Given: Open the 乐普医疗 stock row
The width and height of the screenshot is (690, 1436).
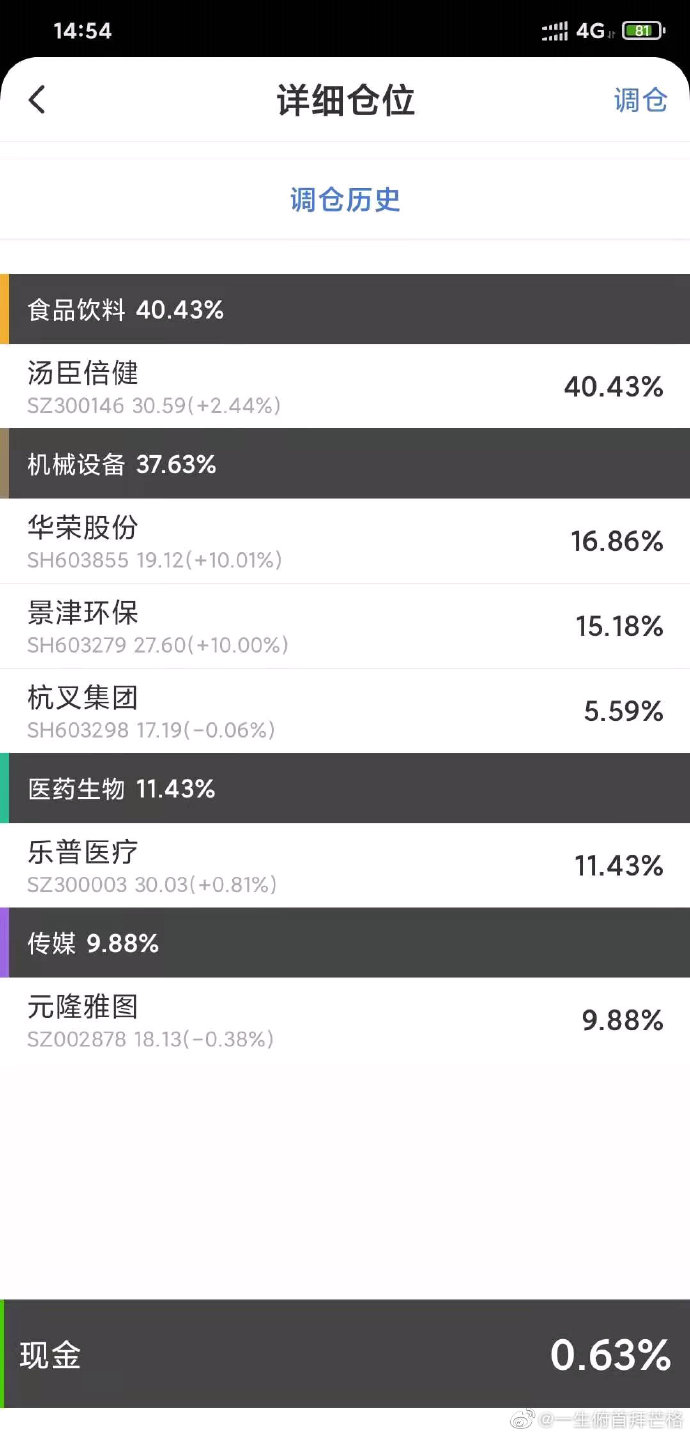Looking at the screenshot, I should tap(345, 865).
